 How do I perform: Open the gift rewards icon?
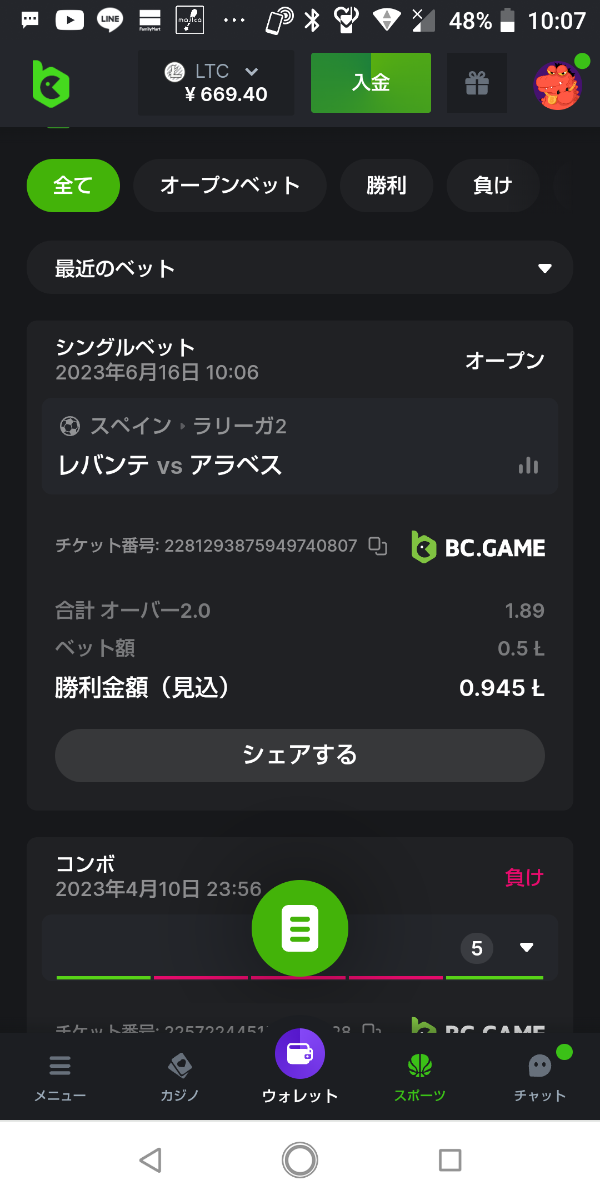tap(477, 84)
